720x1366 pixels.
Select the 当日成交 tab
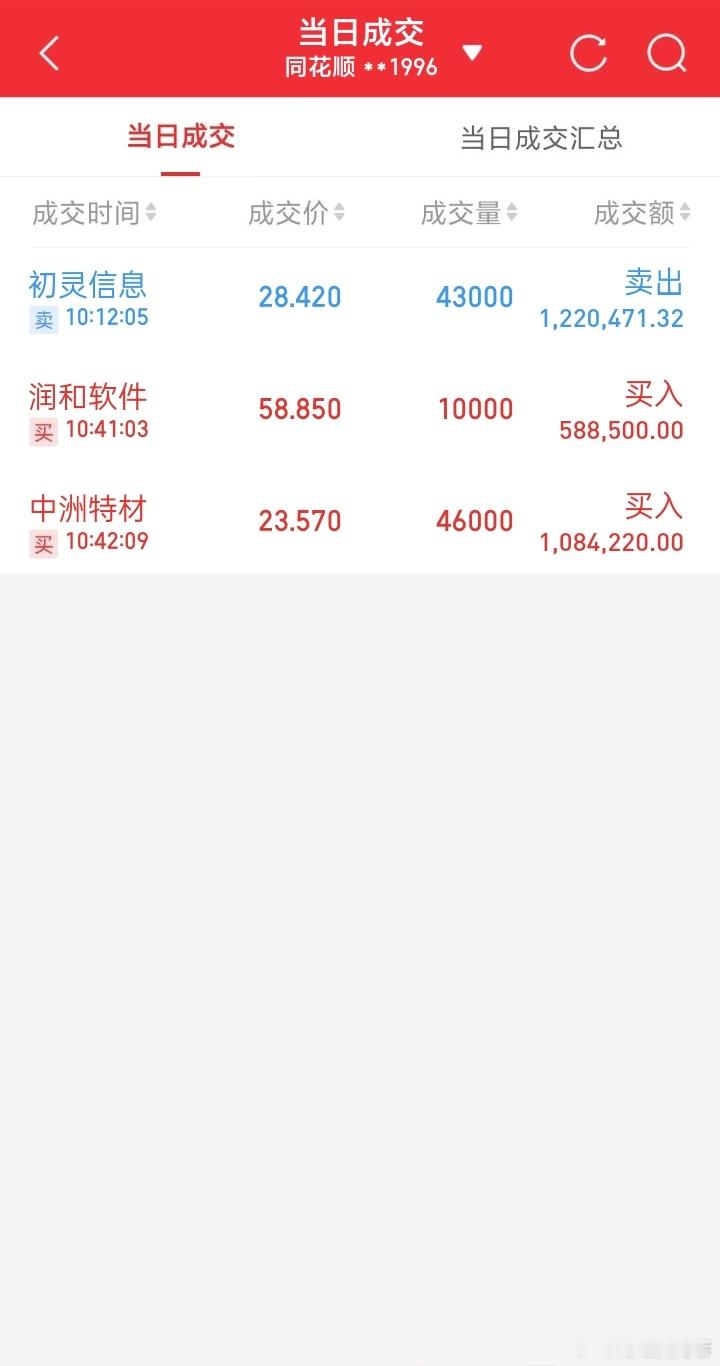181,137
